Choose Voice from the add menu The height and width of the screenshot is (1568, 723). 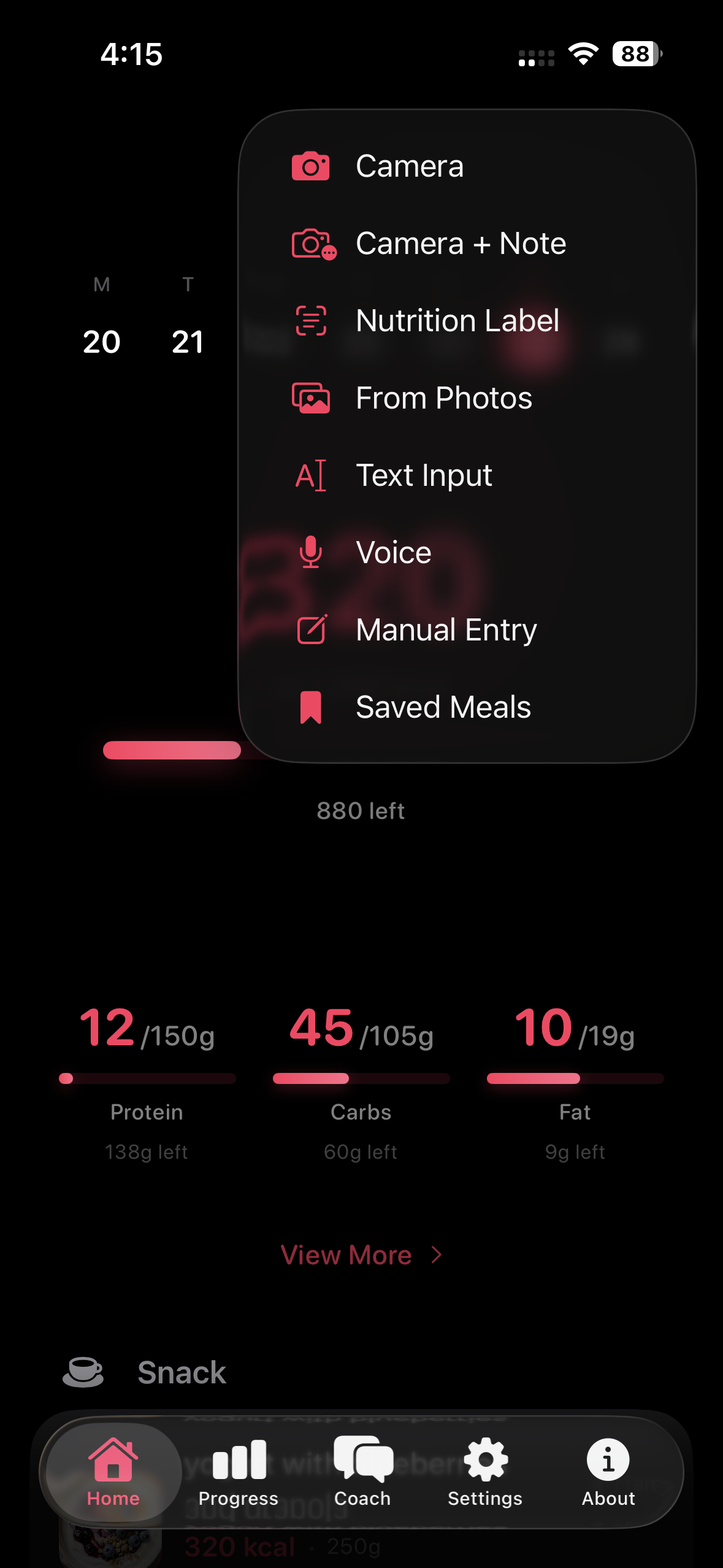pos(310,551)
